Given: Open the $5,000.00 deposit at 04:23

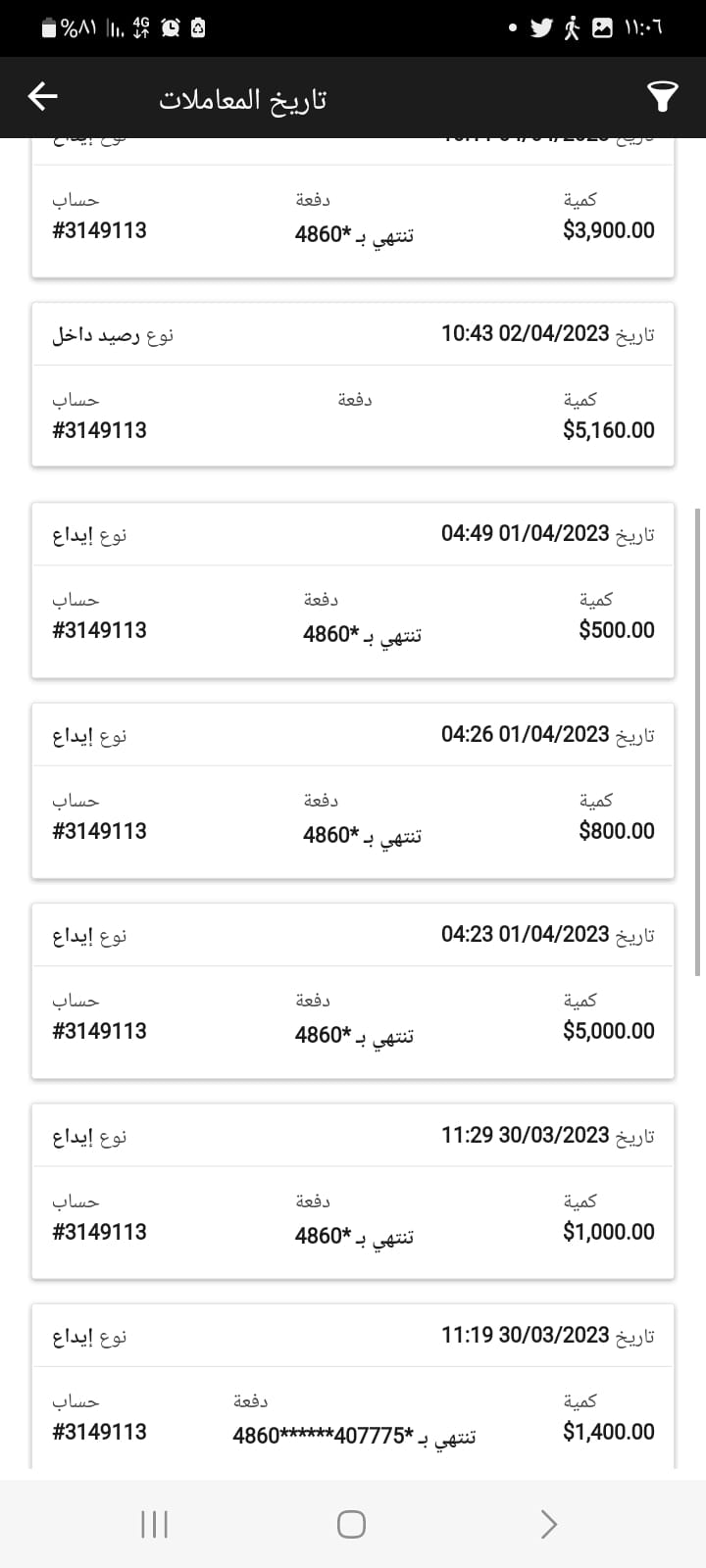Looking at the screenshot, I should tap(353, 991).
